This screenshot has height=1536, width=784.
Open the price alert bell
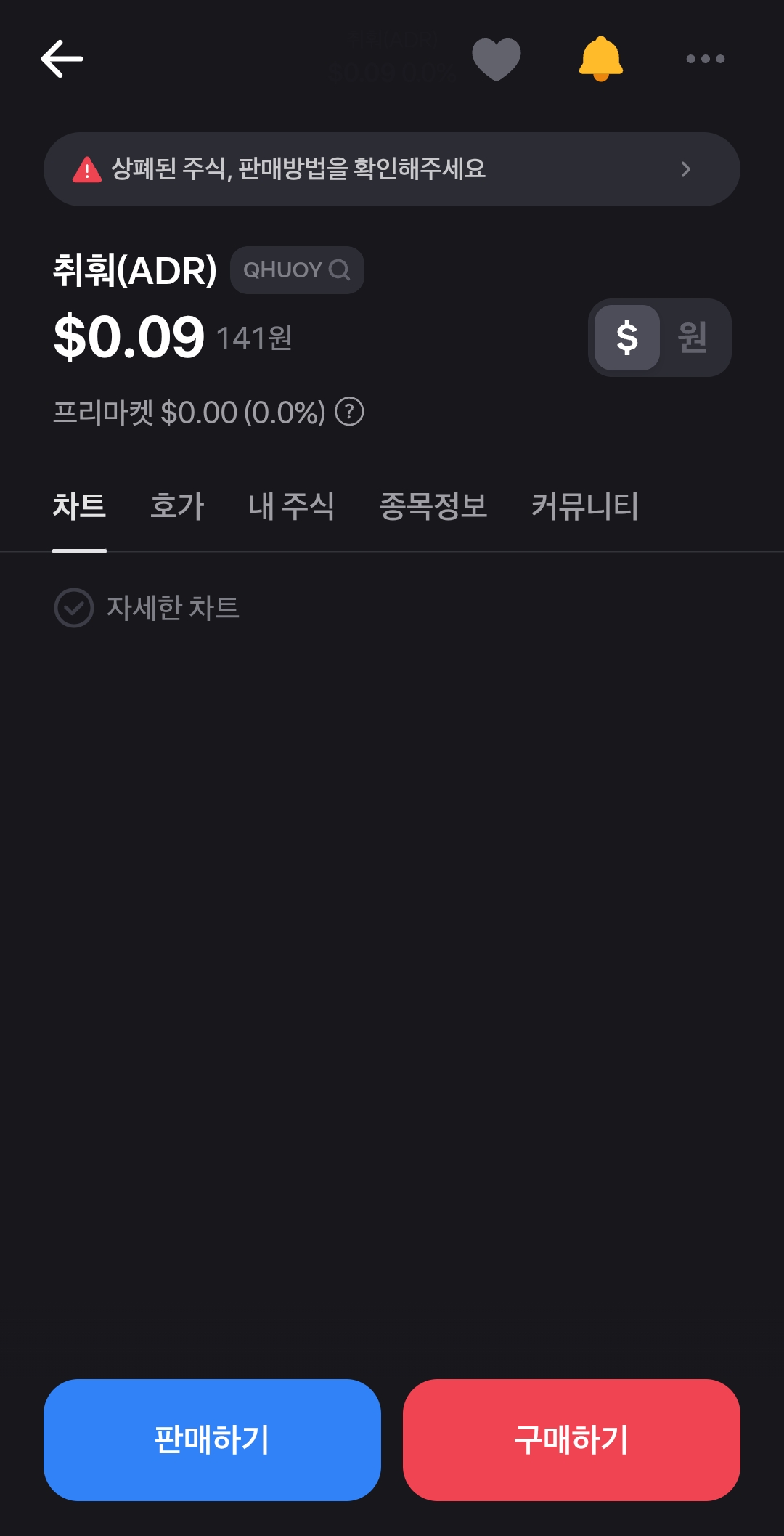[601, 59]
